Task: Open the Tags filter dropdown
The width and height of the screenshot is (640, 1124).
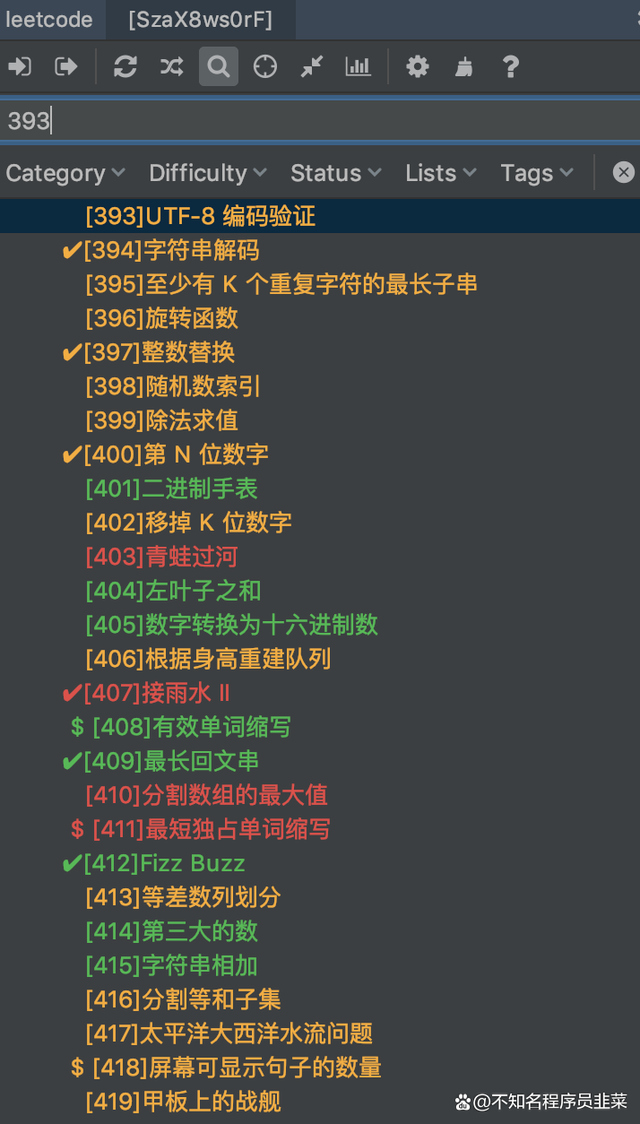Action: point(537,173)
